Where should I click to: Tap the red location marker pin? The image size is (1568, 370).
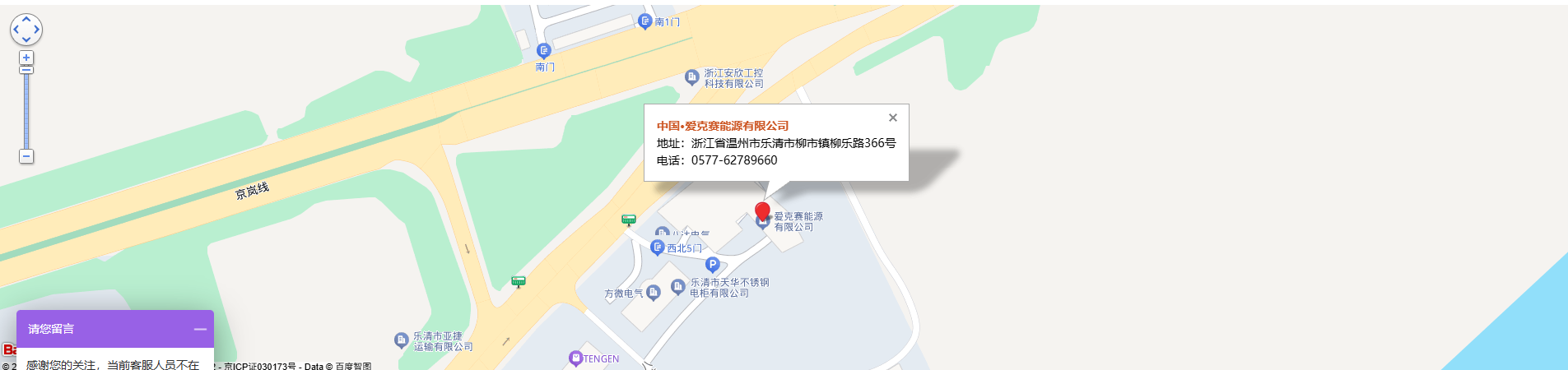(x=762, y=210)
